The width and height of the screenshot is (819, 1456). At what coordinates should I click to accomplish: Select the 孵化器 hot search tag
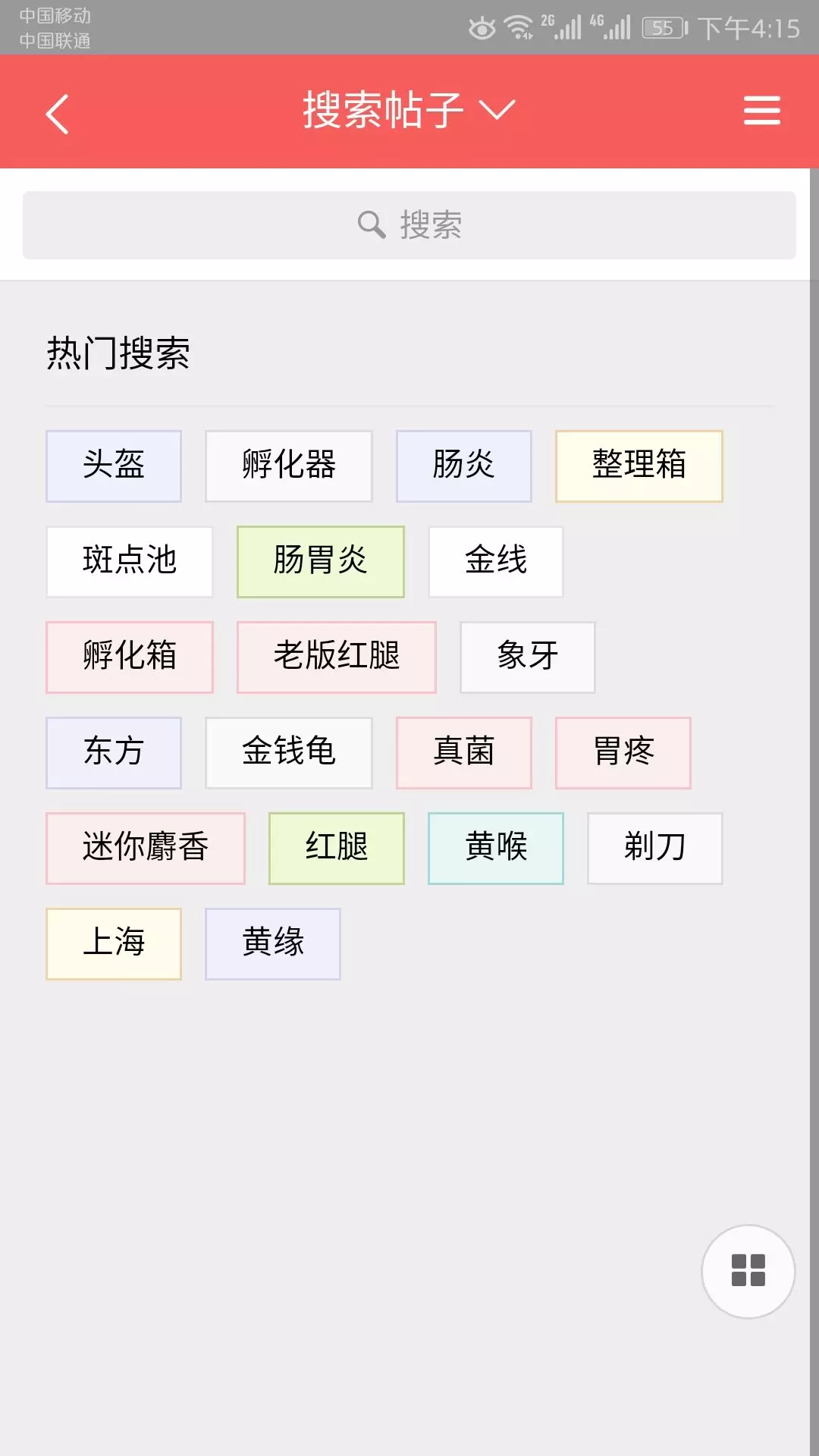tap(288, 466)
